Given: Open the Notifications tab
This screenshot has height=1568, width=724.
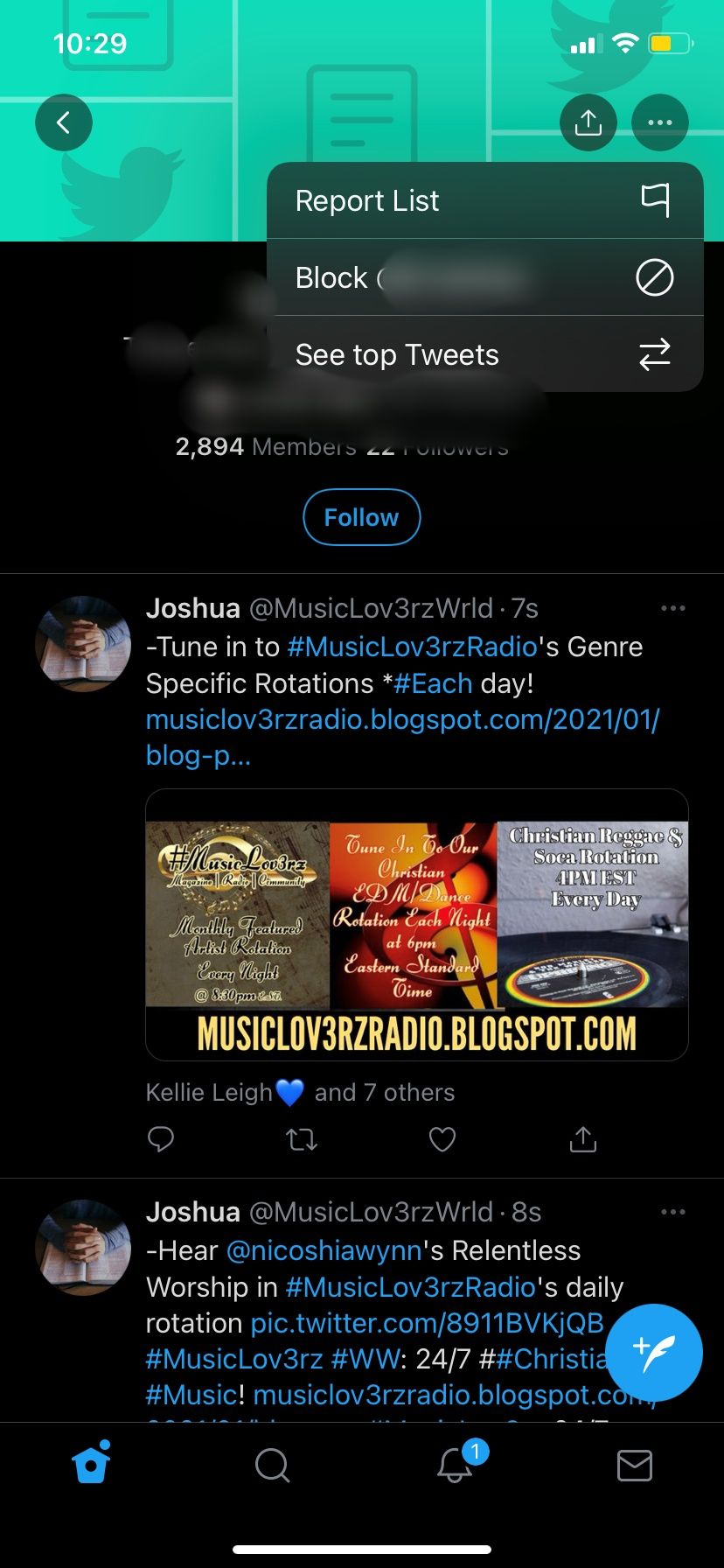Looking at the screenshot, I should (x=455, y=1465).
